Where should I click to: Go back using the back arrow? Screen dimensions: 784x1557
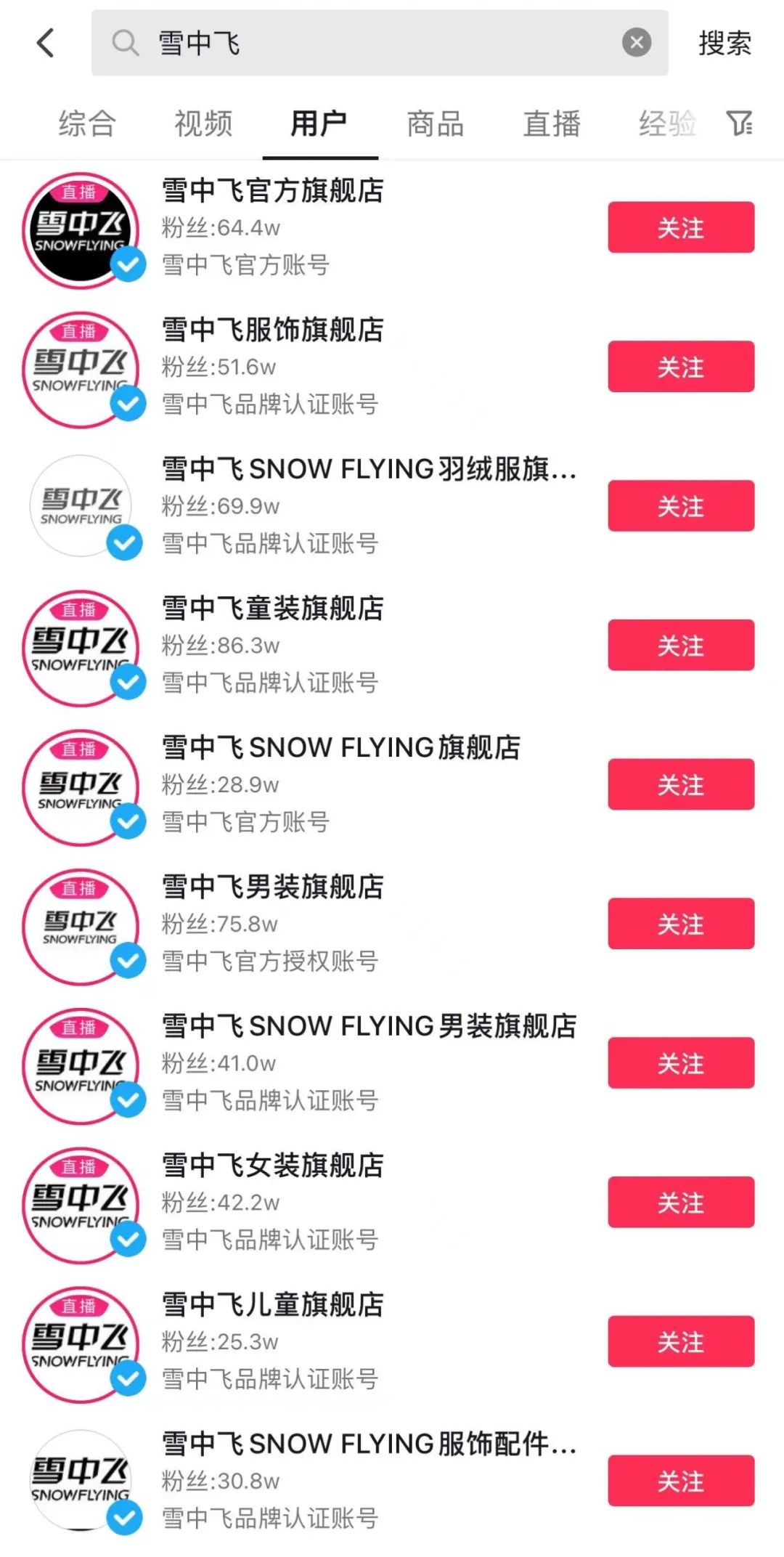click(x=46, y=43)
